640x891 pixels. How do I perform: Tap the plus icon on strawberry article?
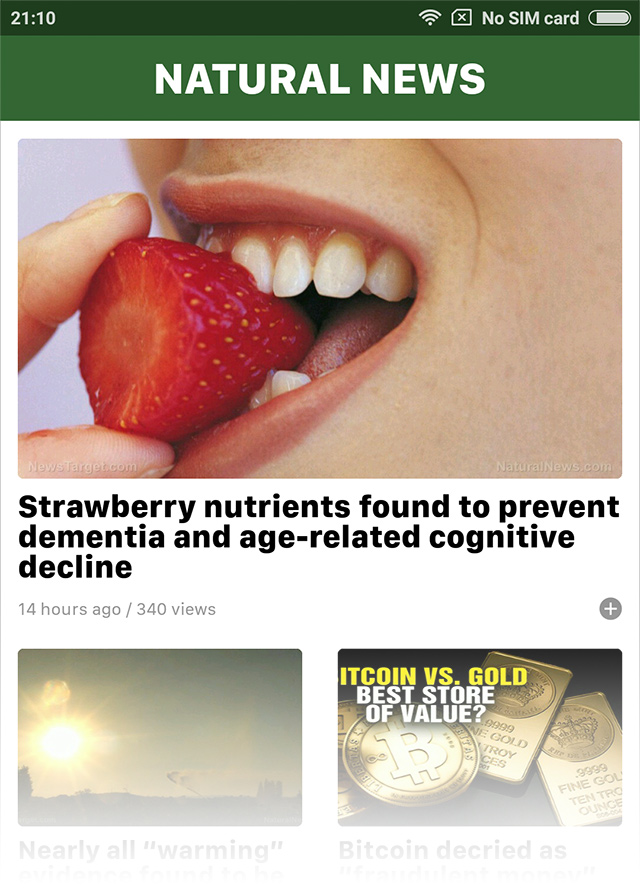[x=610, y=608]
